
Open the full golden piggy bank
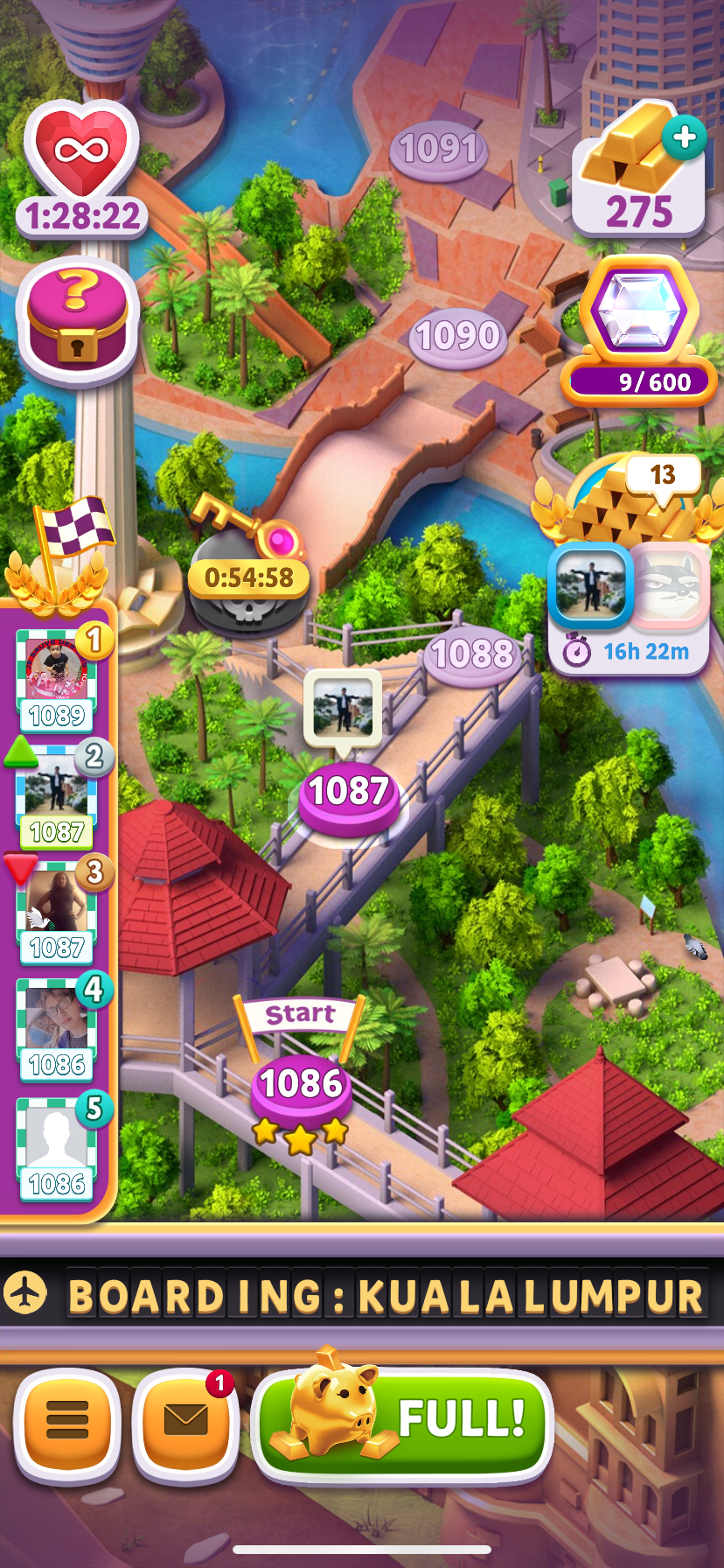click(402, 1421)
